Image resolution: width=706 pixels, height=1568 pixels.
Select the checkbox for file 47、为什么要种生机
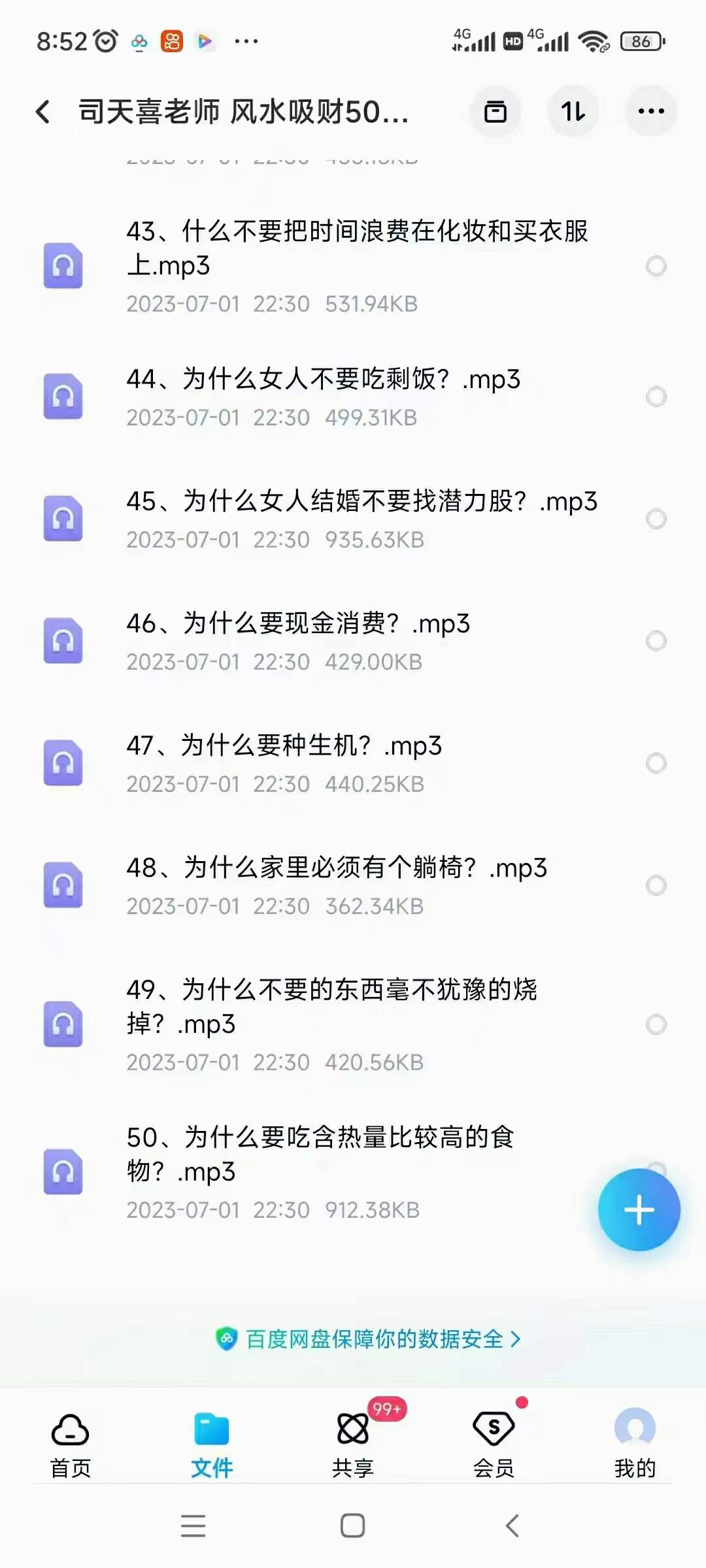coord(656,763)
